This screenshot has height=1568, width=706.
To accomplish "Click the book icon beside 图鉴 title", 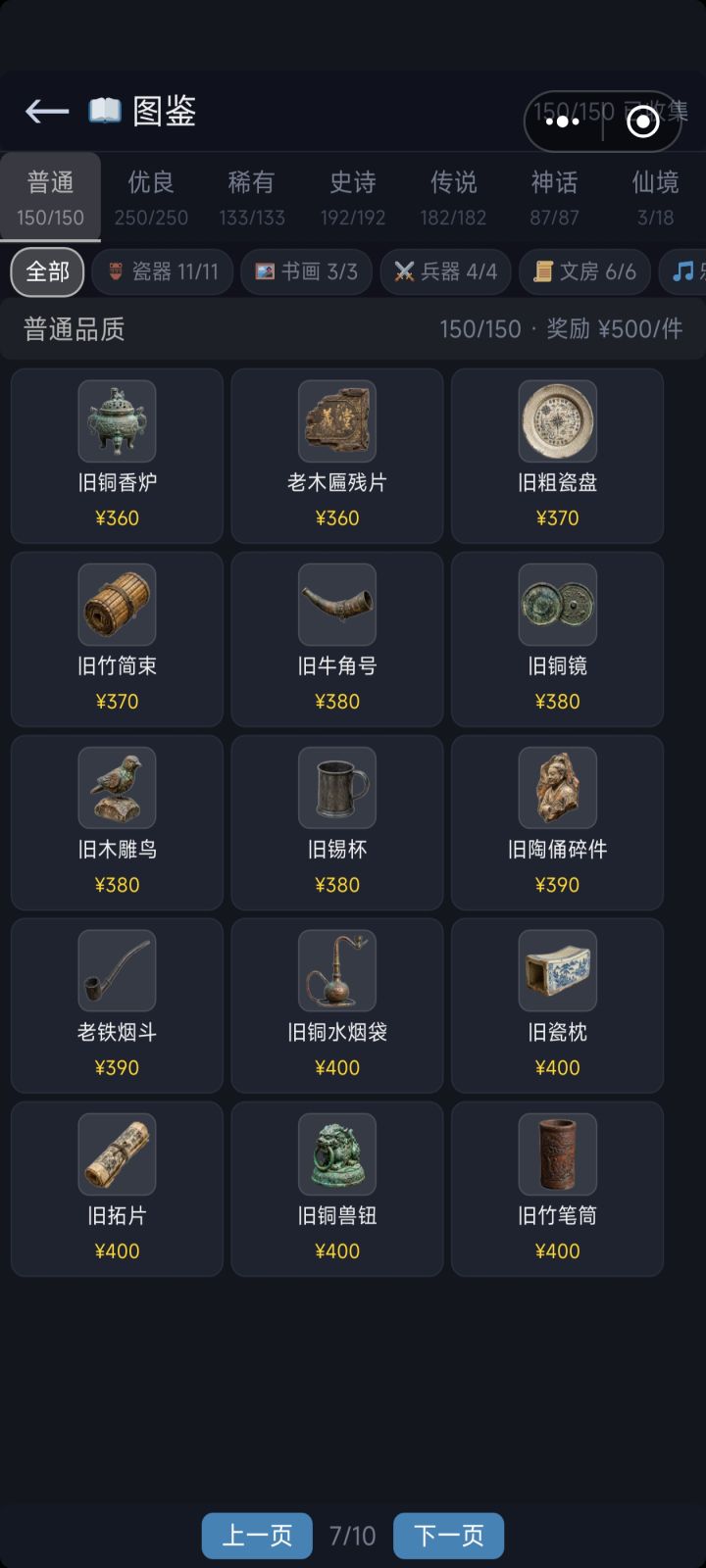I will point(102,110).
